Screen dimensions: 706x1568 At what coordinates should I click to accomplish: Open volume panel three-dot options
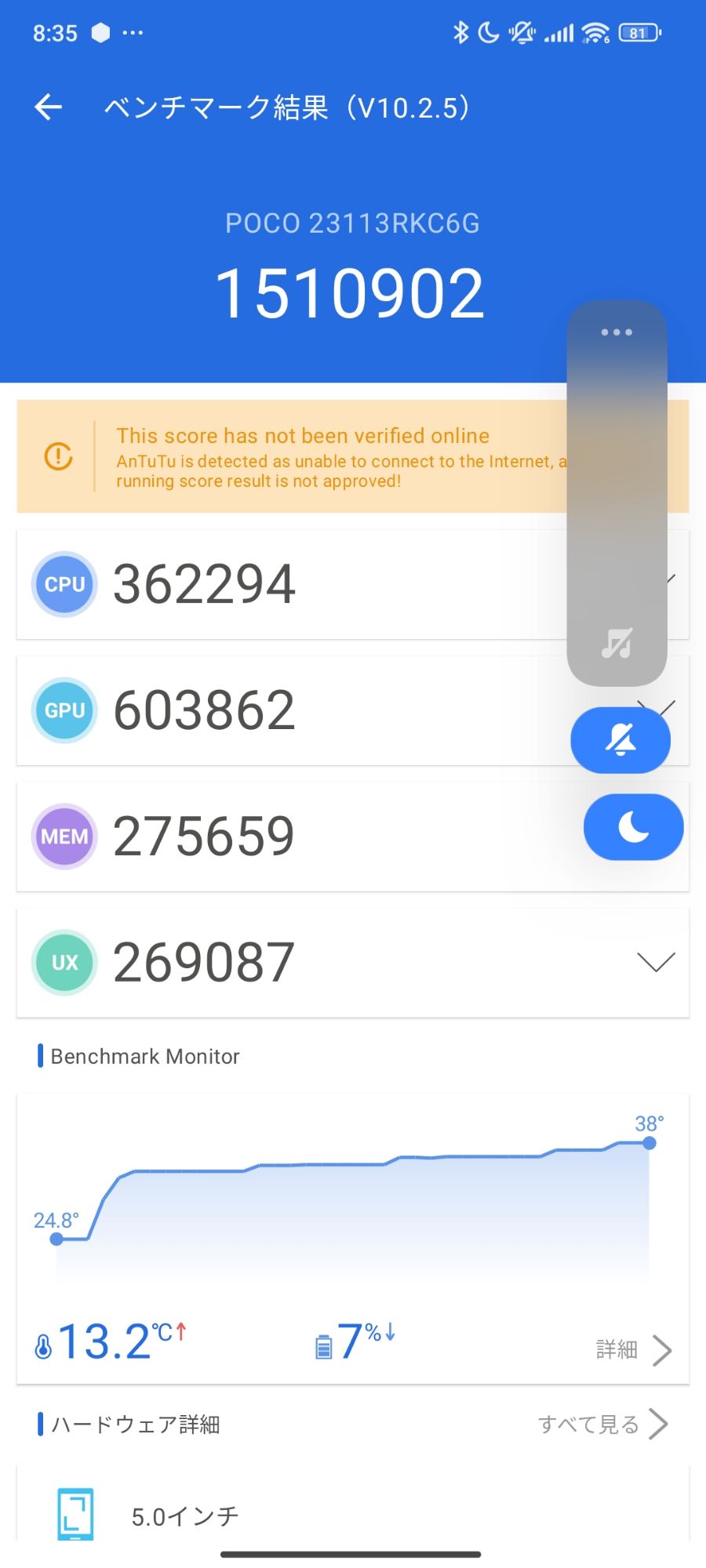click(x=617, y=332)
